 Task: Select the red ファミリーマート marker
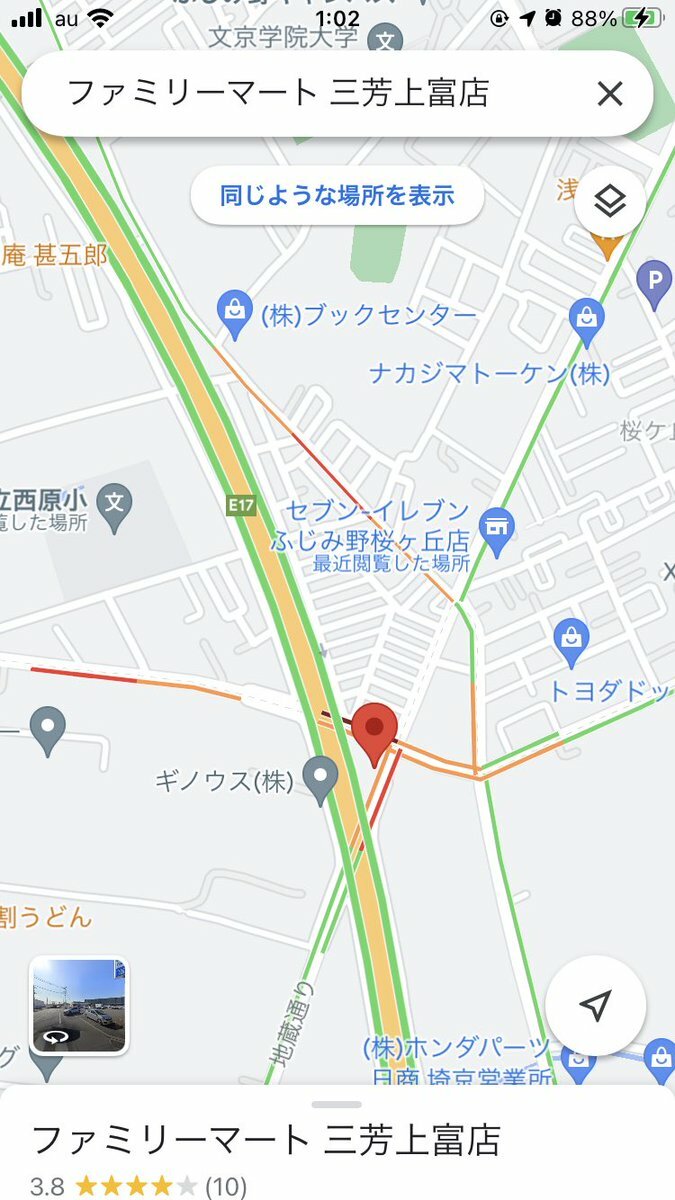376,730
